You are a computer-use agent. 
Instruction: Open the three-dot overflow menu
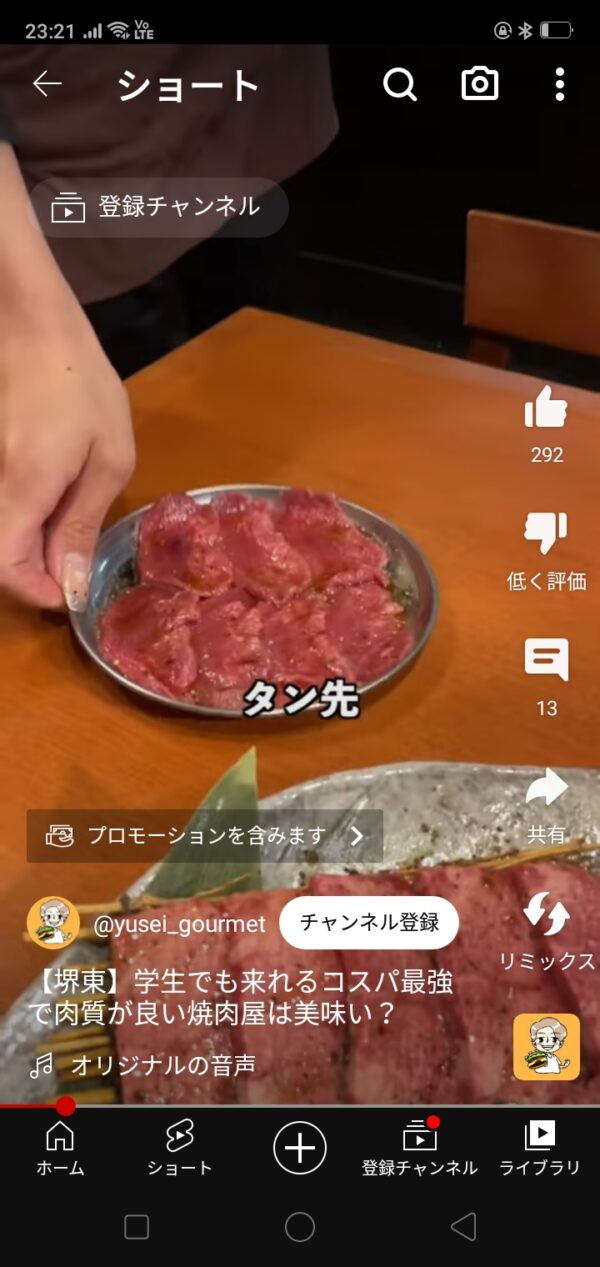[x=560, y=85]
